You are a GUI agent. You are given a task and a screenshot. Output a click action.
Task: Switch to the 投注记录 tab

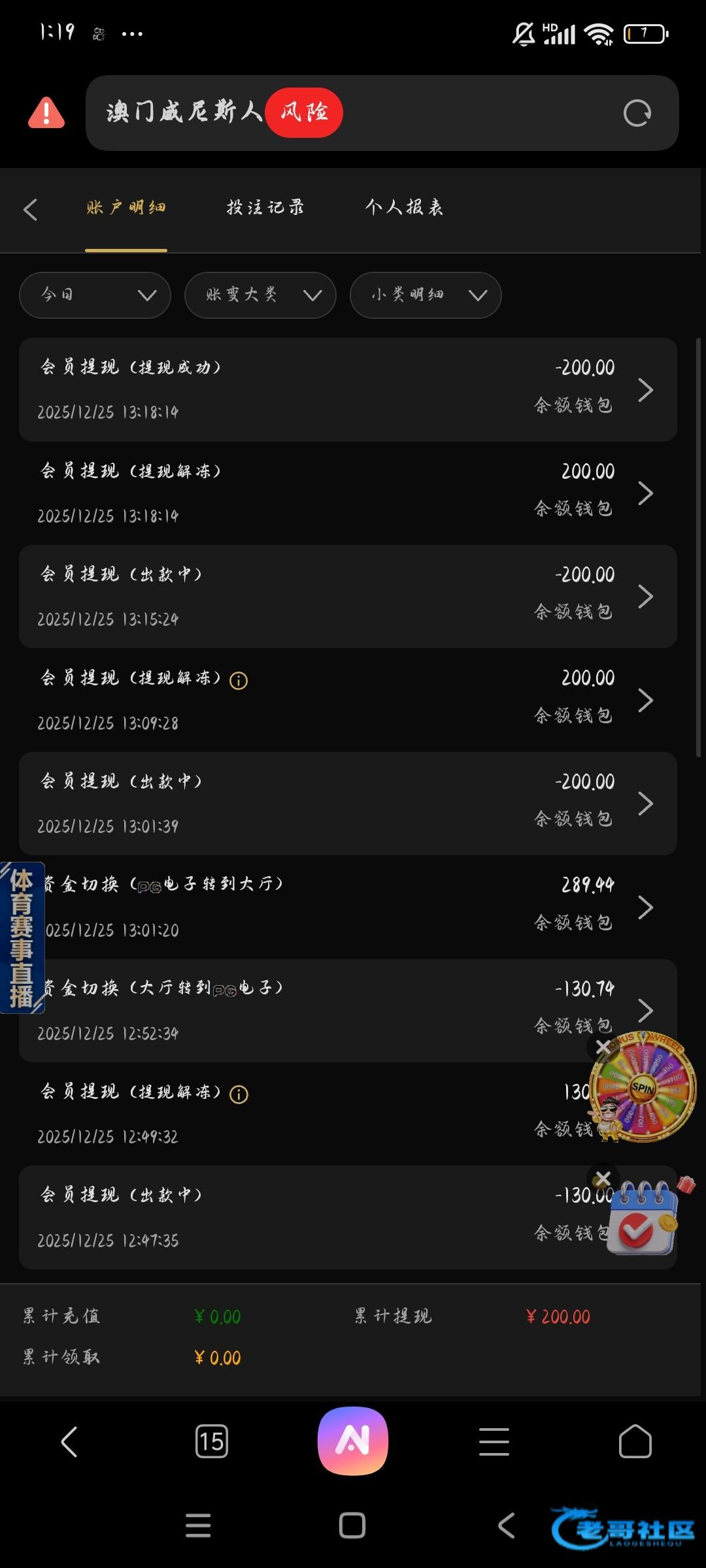click(x=265, y=208)
